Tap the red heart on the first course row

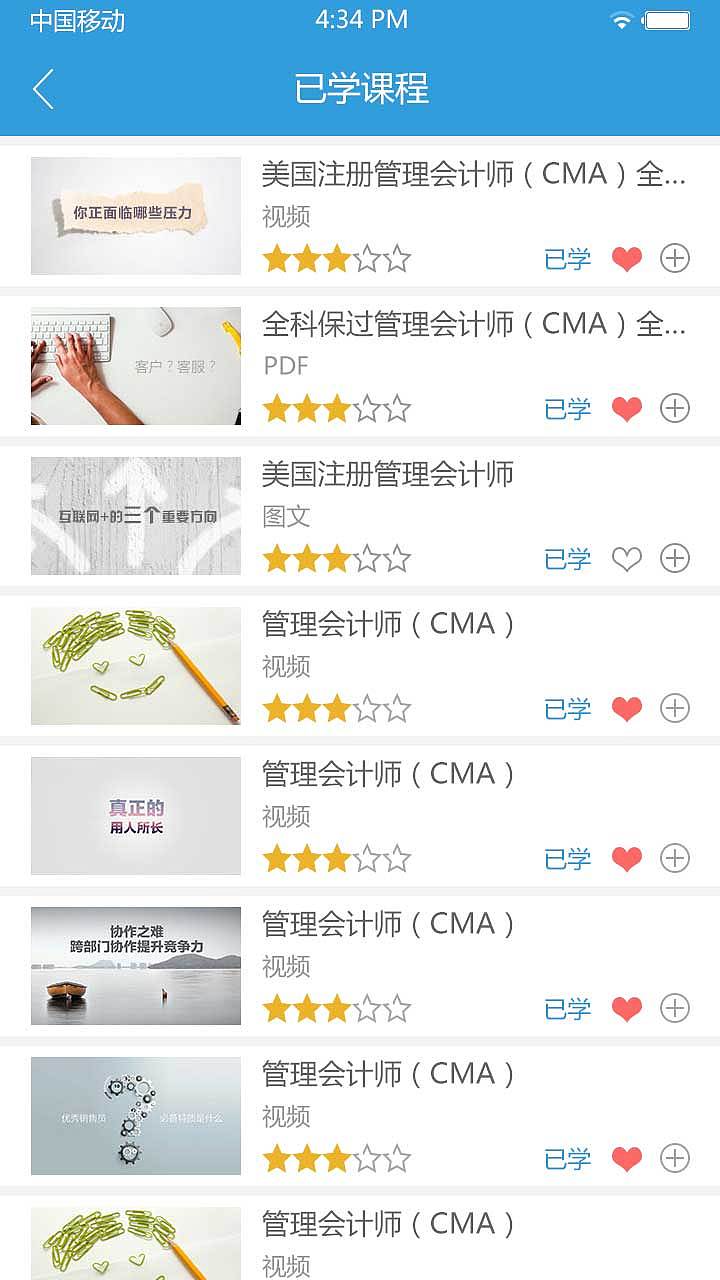(x=626, y=258)
